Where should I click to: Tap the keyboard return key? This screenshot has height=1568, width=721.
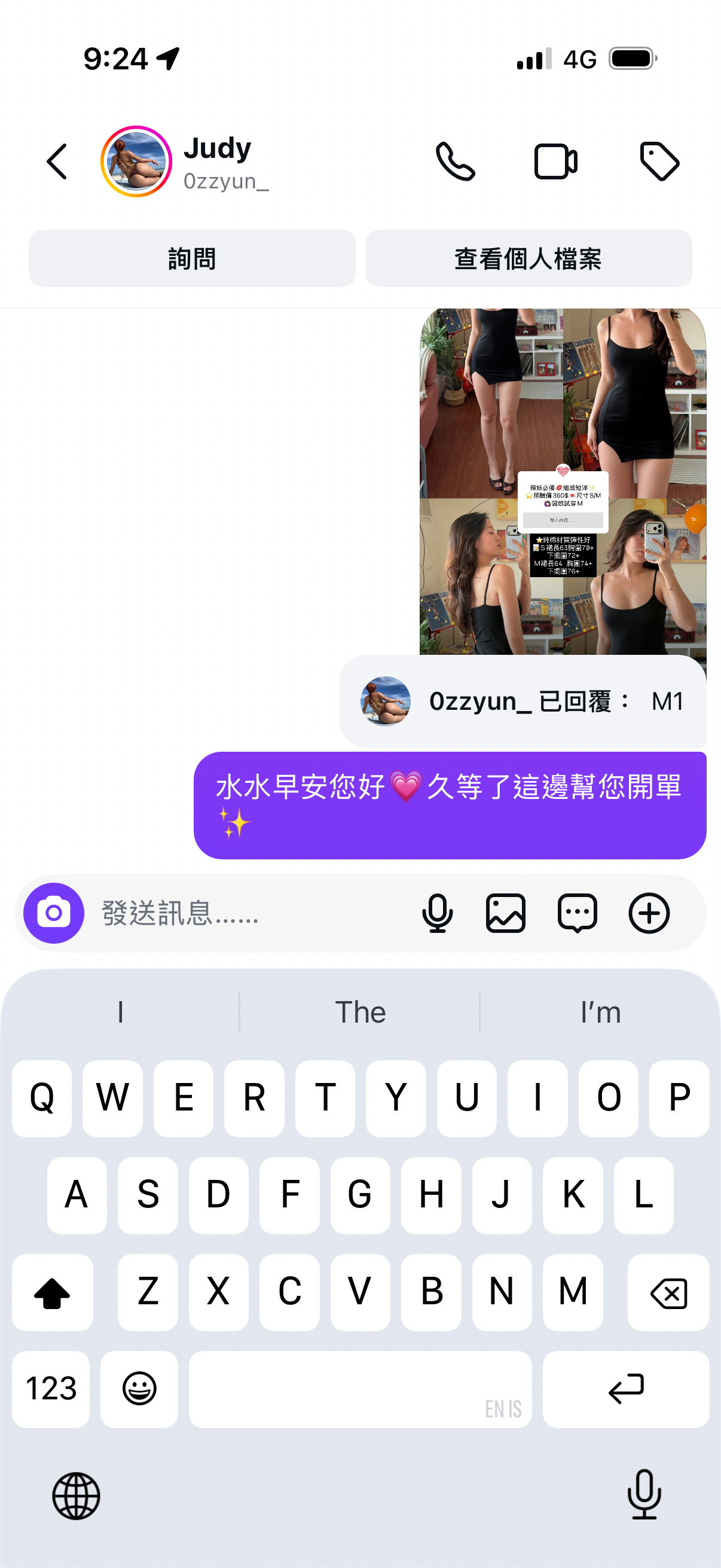point(625,1389)
